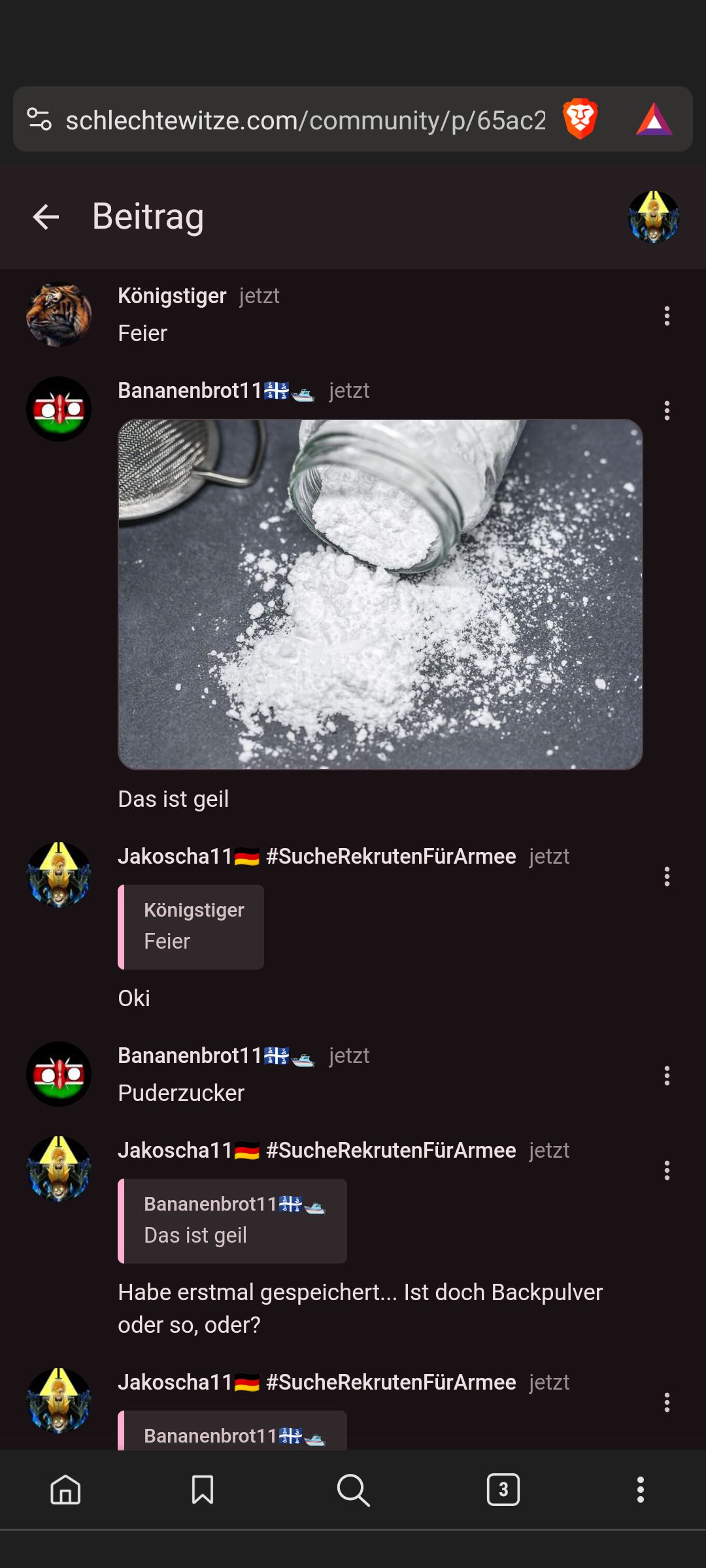The image size is (706, 1568).
Task: Jump to quoted Königstiger Feier message
Action: 191,926
